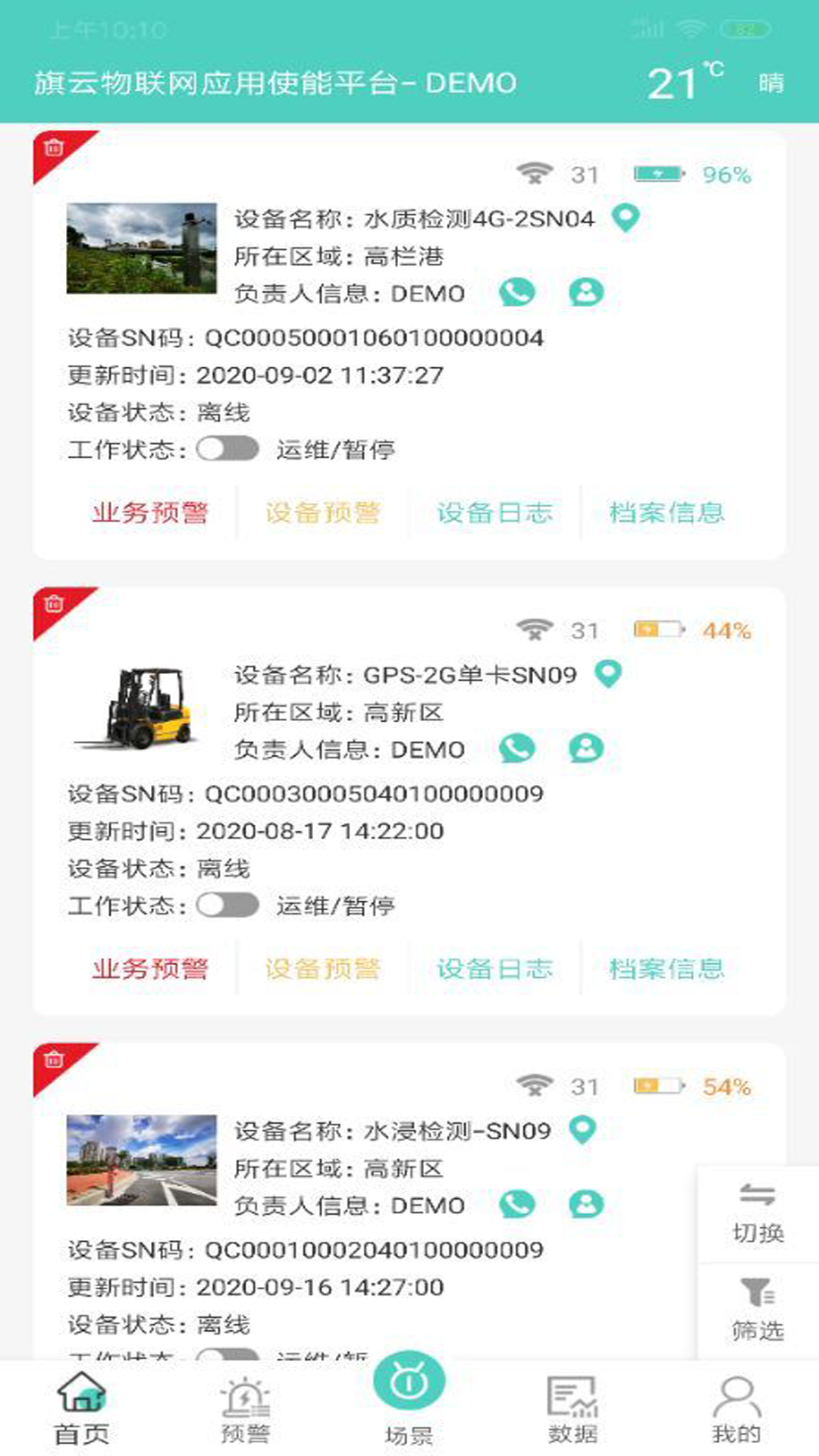This screenshot has height=1456, width=819.
Task: Call the owner of GPS-2G单卡SN09
Action: pos(517,748)
